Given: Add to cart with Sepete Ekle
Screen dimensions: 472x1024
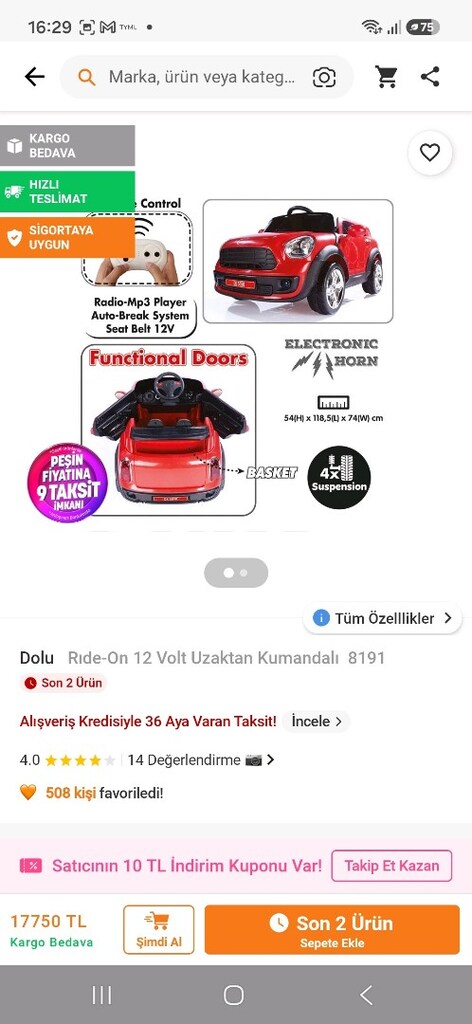Looking at the screenshot, I should point(332,929).
